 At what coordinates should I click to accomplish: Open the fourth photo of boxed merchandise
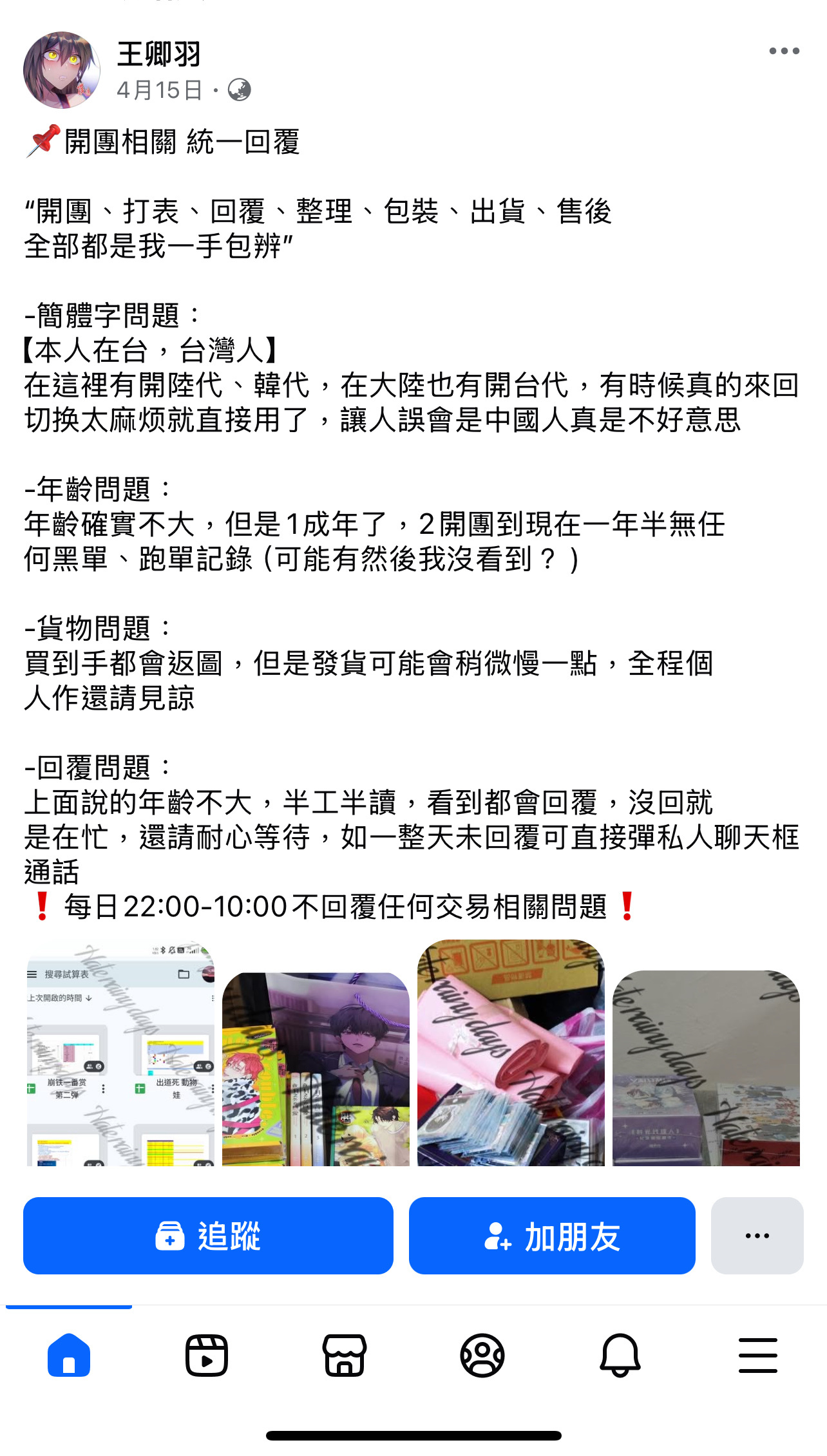(706, 1069)
